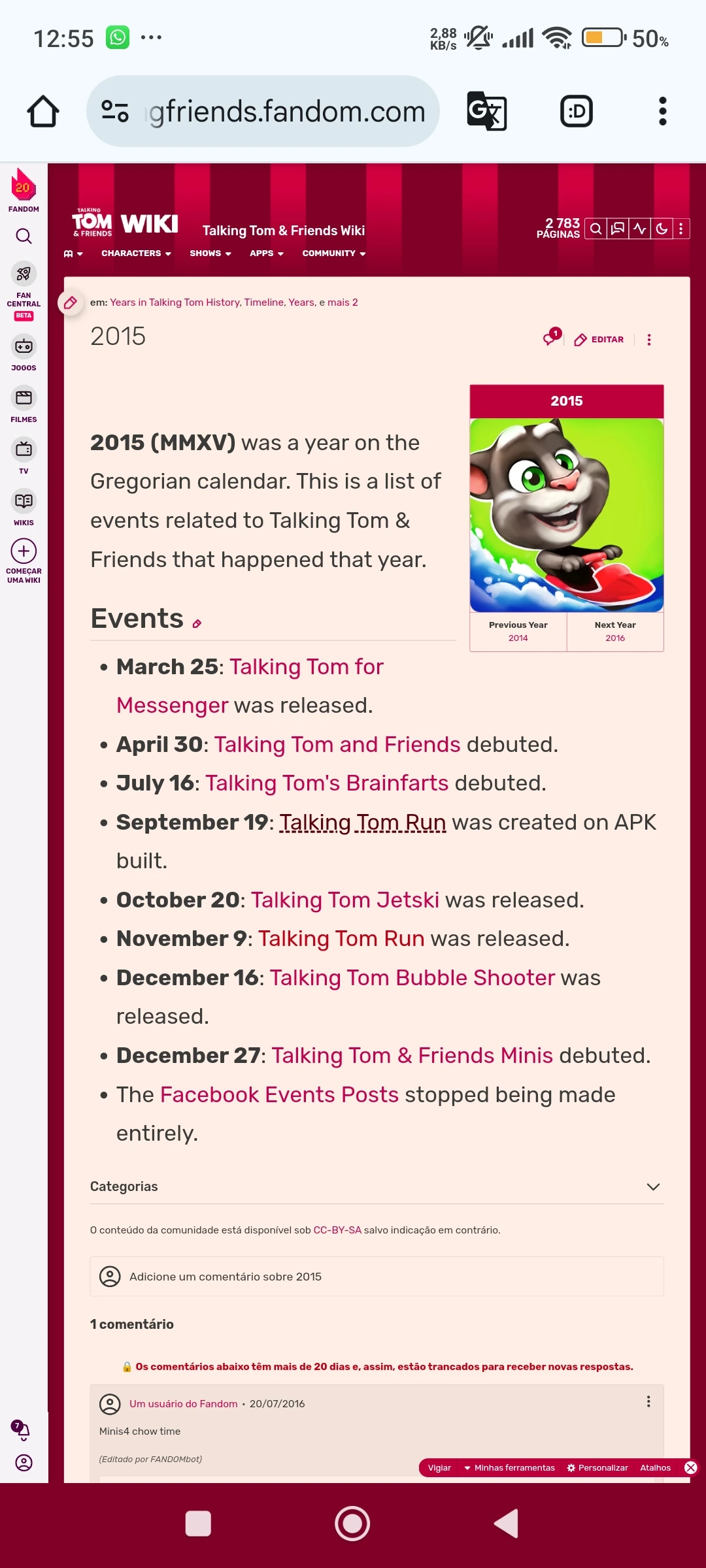706x1568 pixels.
Task: Expand the Shows menu
Action: [210, 253]
